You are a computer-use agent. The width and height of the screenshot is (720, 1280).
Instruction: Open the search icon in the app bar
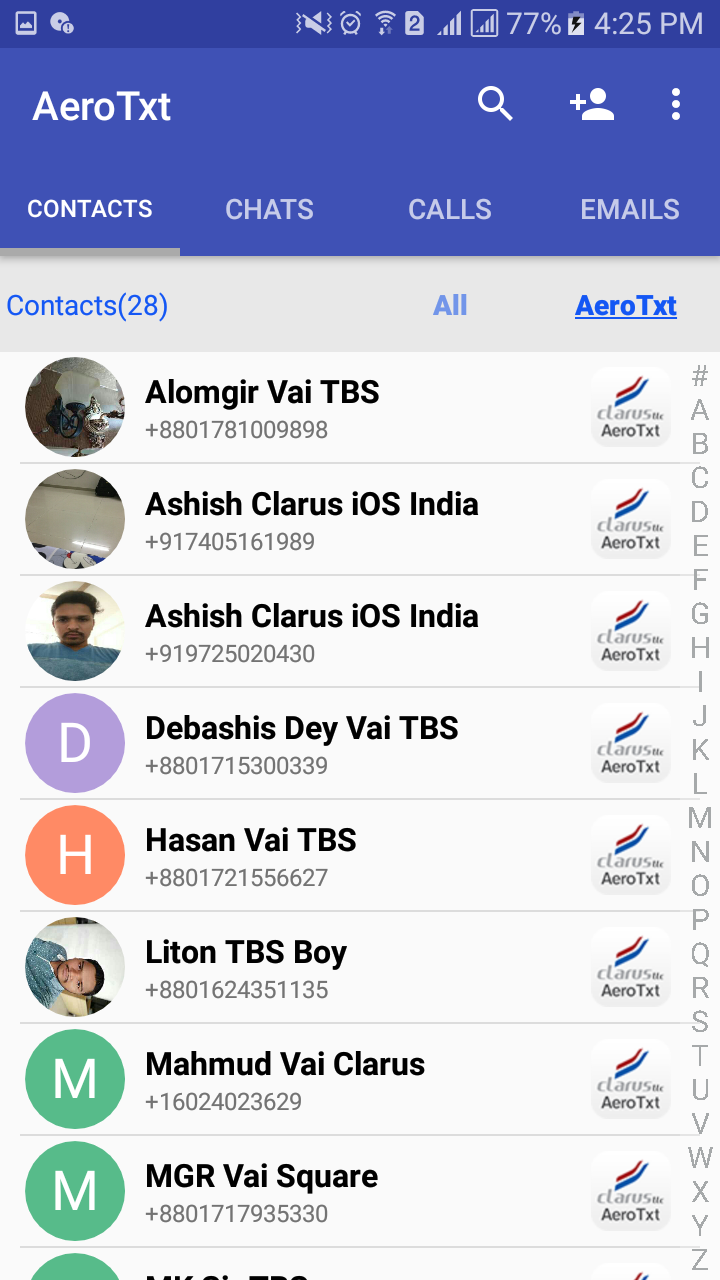coord(494,104)
